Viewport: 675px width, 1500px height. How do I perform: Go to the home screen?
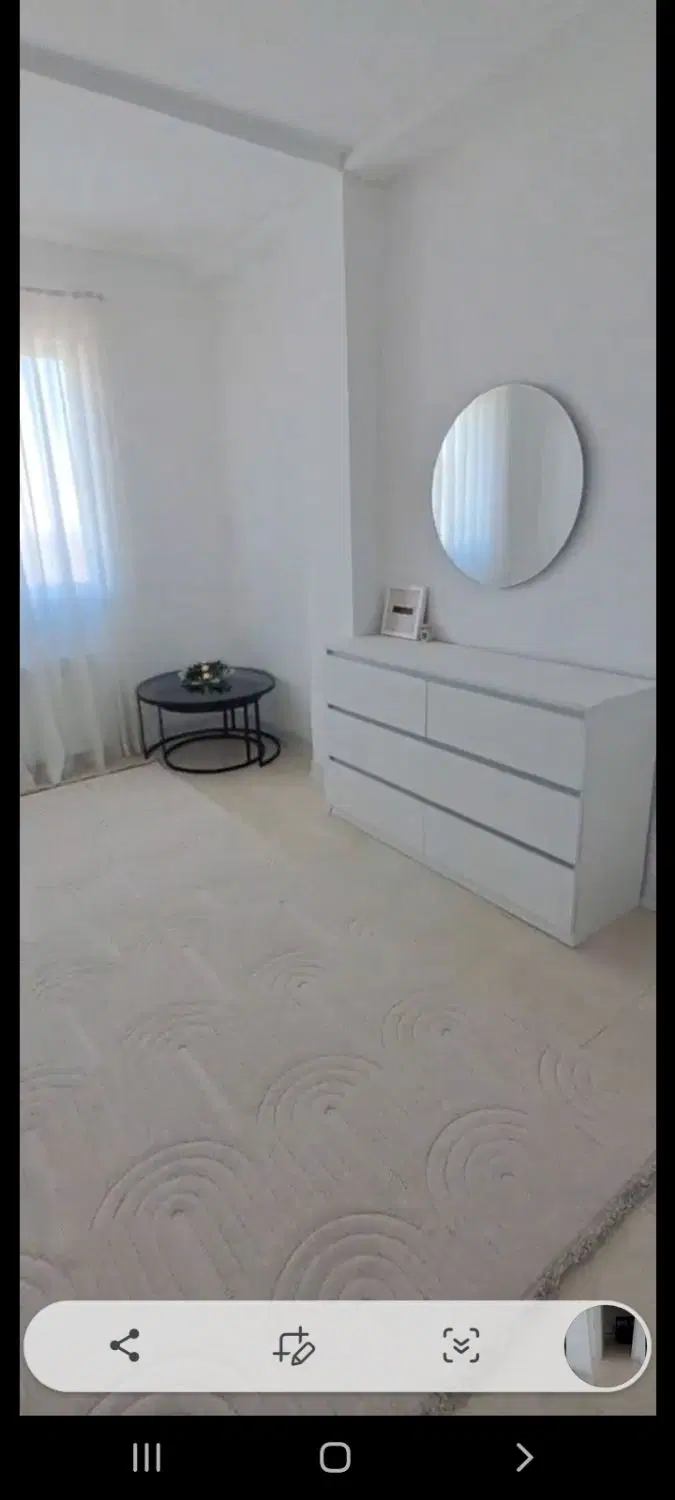point(335,1457)
